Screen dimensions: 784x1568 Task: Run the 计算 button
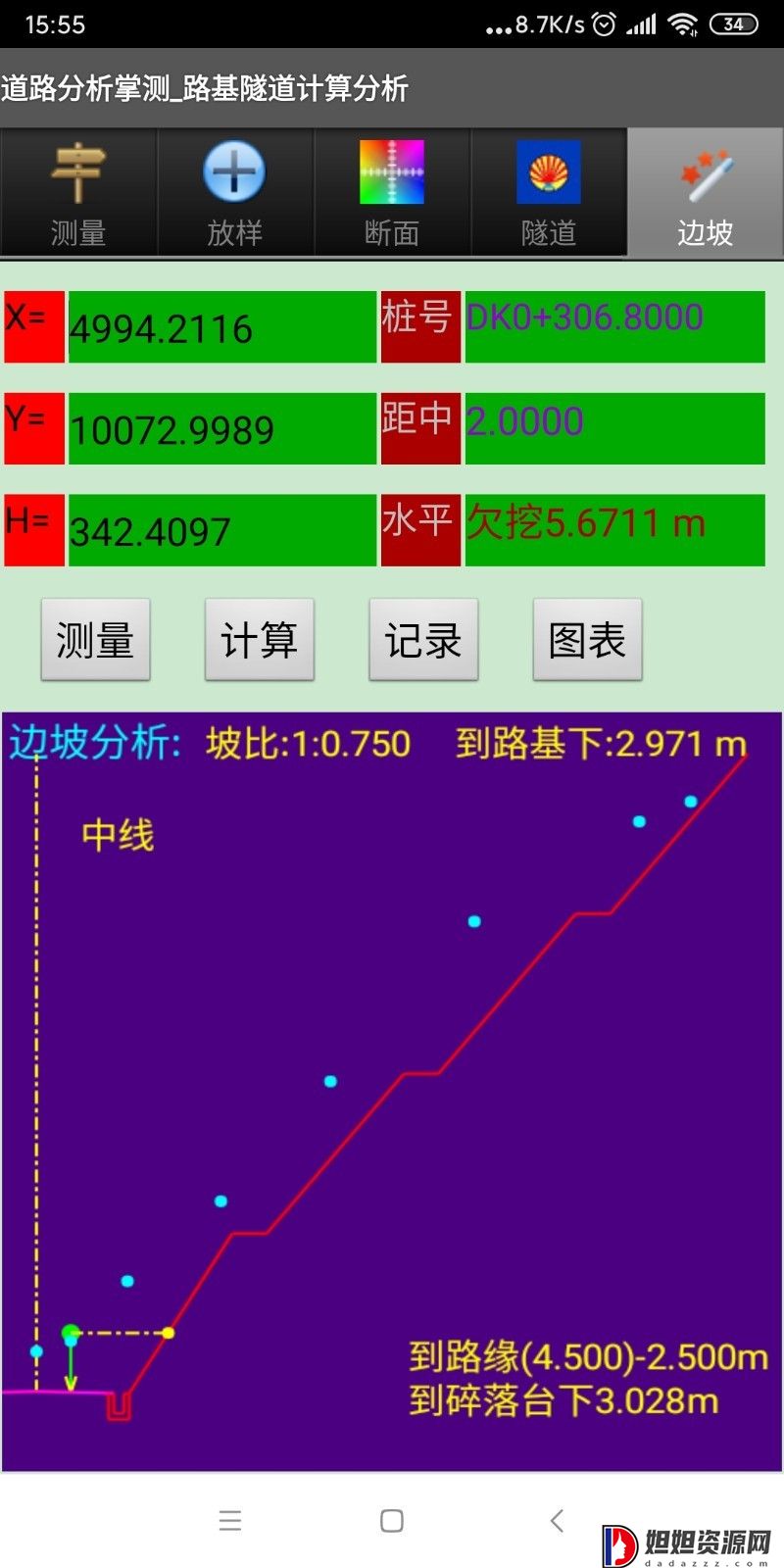pos(260,640)
